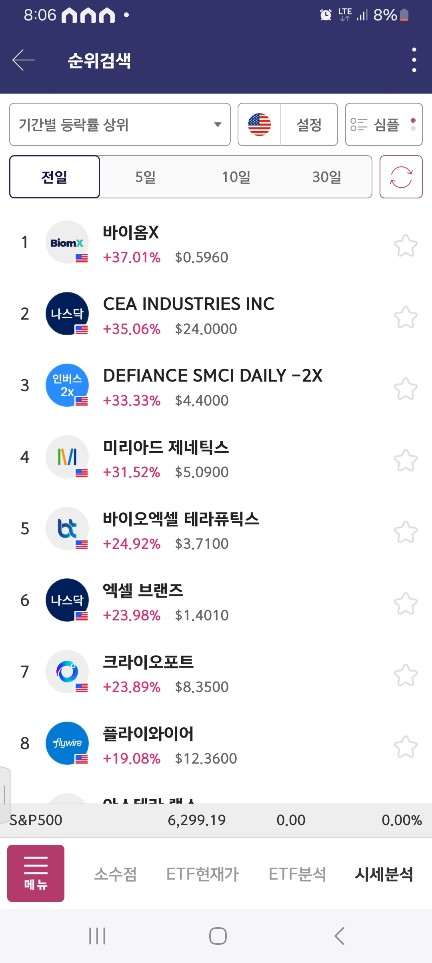Choose the 30일 period tab
This screenshot has width=432, height=963.
[x=326, y=177]
